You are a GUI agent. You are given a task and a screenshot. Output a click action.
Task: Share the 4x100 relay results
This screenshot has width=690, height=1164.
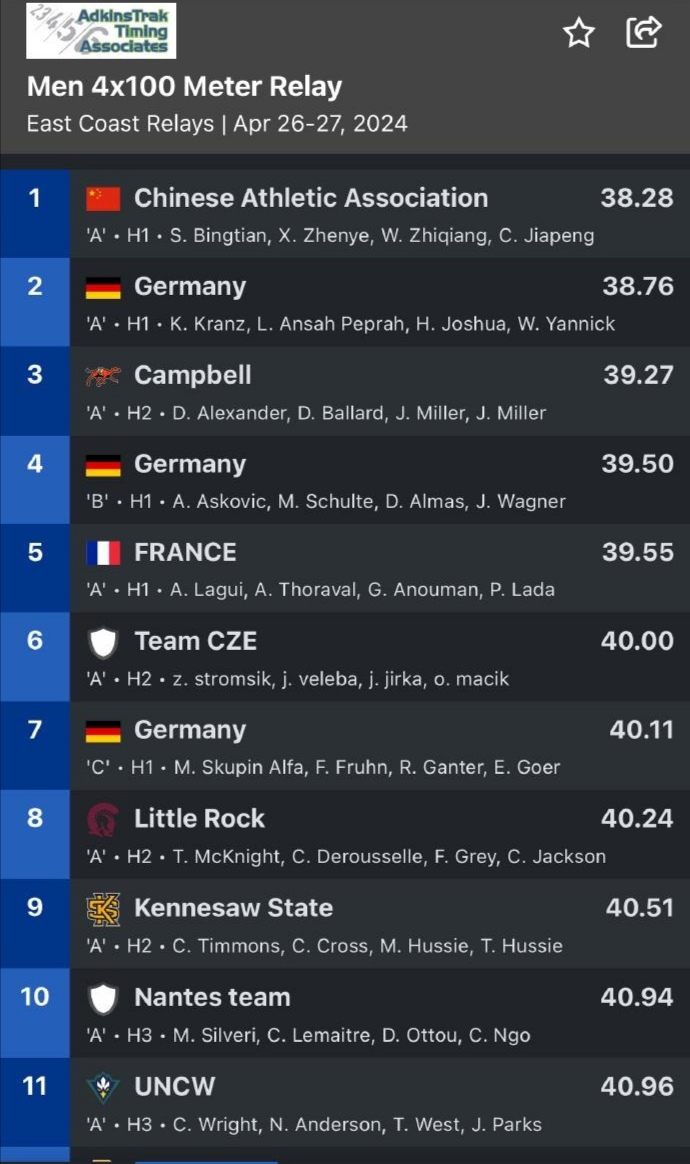tap(643, 32)
